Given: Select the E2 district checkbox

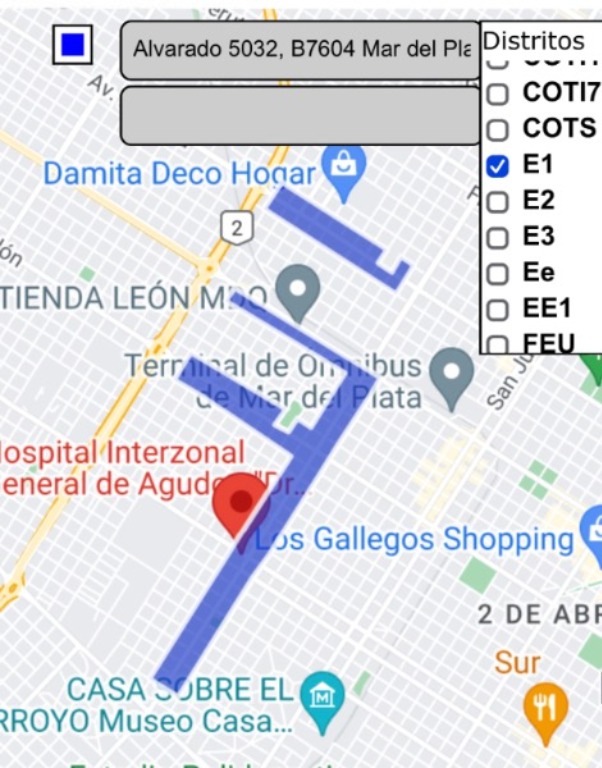Looking at the screenshot, I should click(497, 201).
